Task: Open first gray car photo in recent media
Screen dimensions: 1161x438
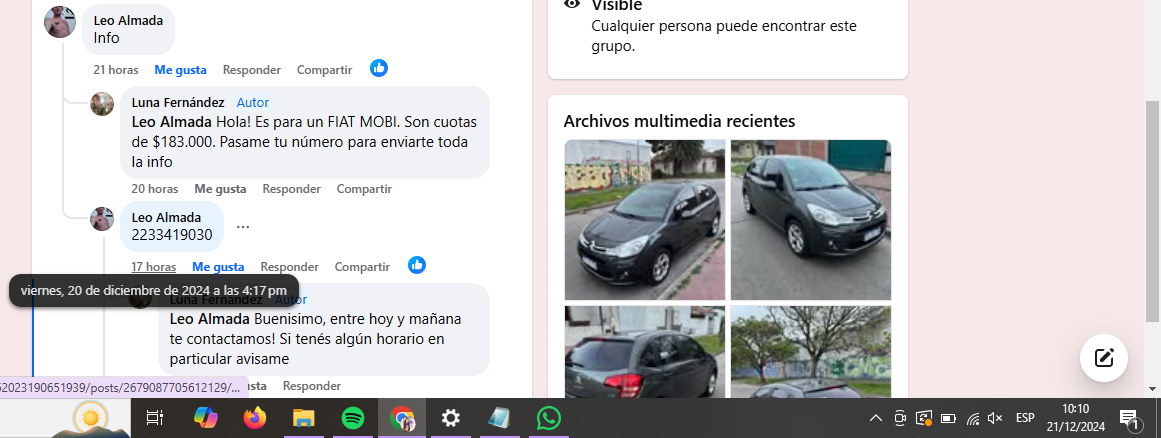Action: [x=644, y=219]
